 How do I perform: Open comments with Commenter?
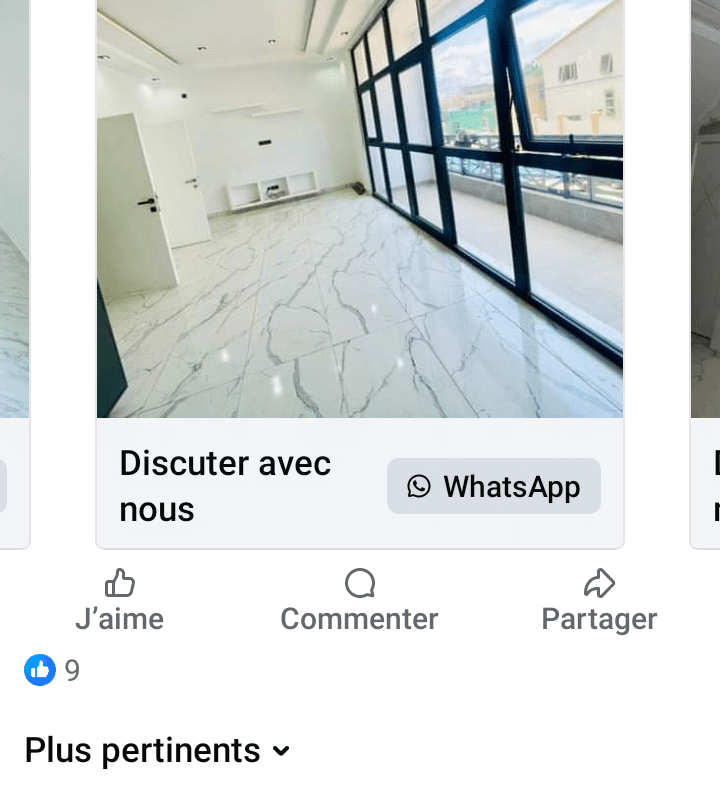[x=359, y=601]
